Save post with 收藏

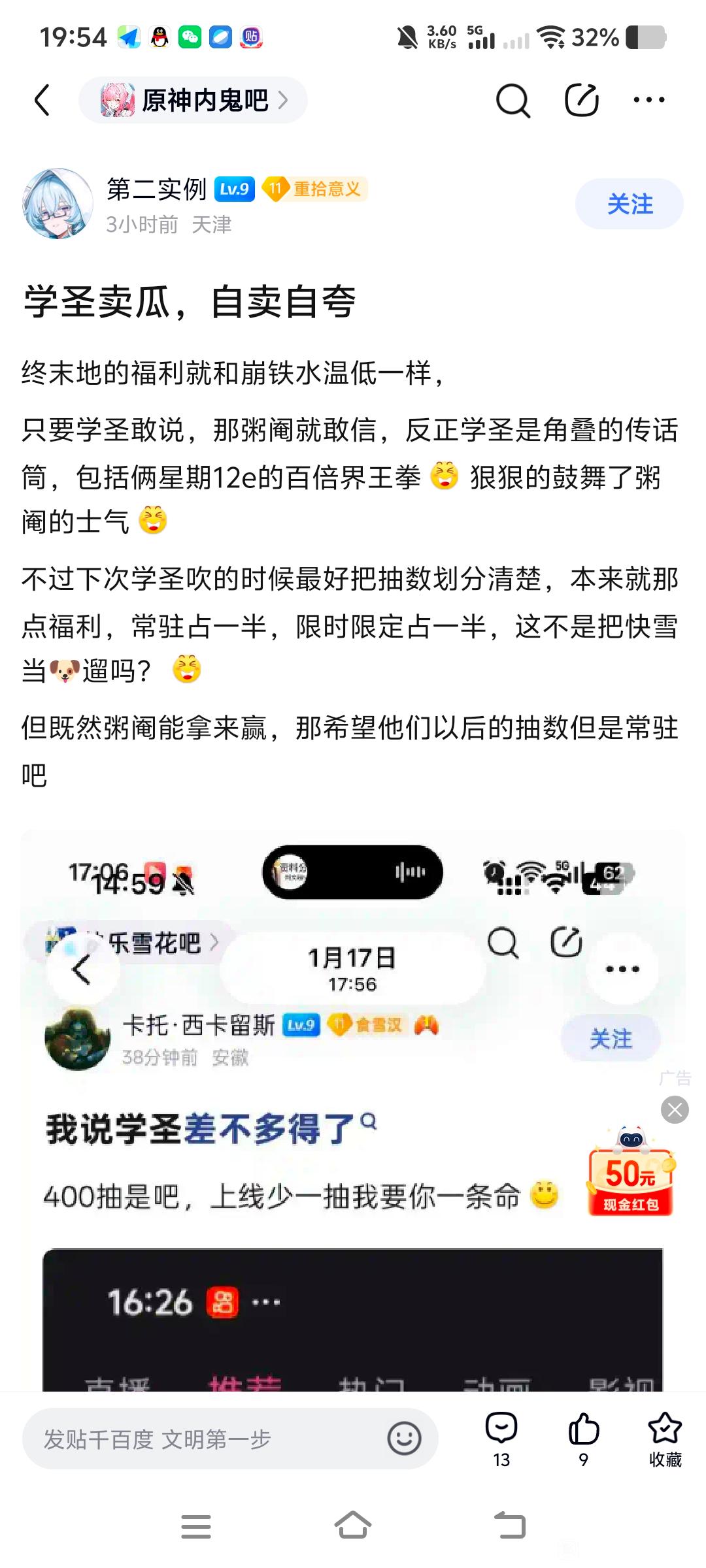665,1439
